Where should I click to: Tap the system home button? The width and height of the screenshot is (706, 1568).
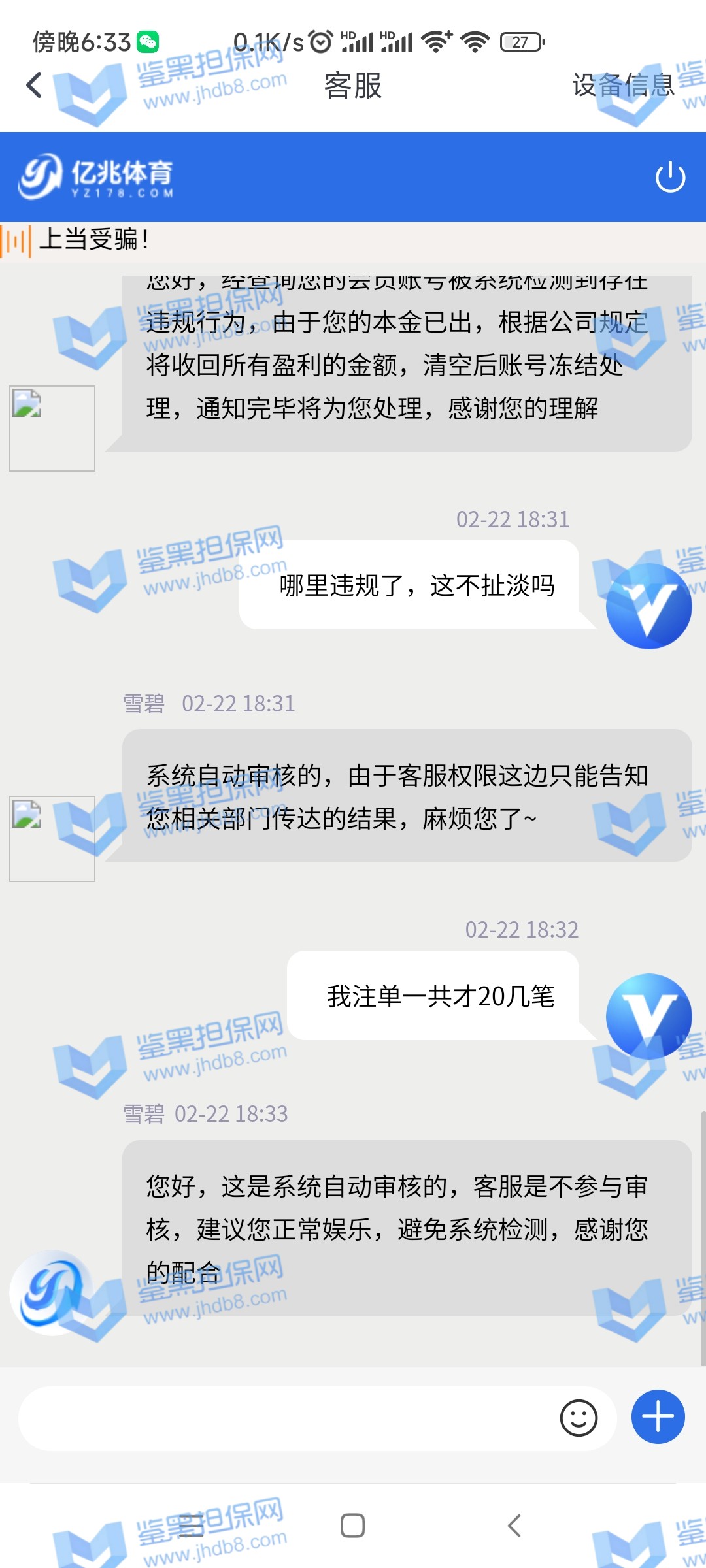pyautogui.click(x=352, y=1526)
